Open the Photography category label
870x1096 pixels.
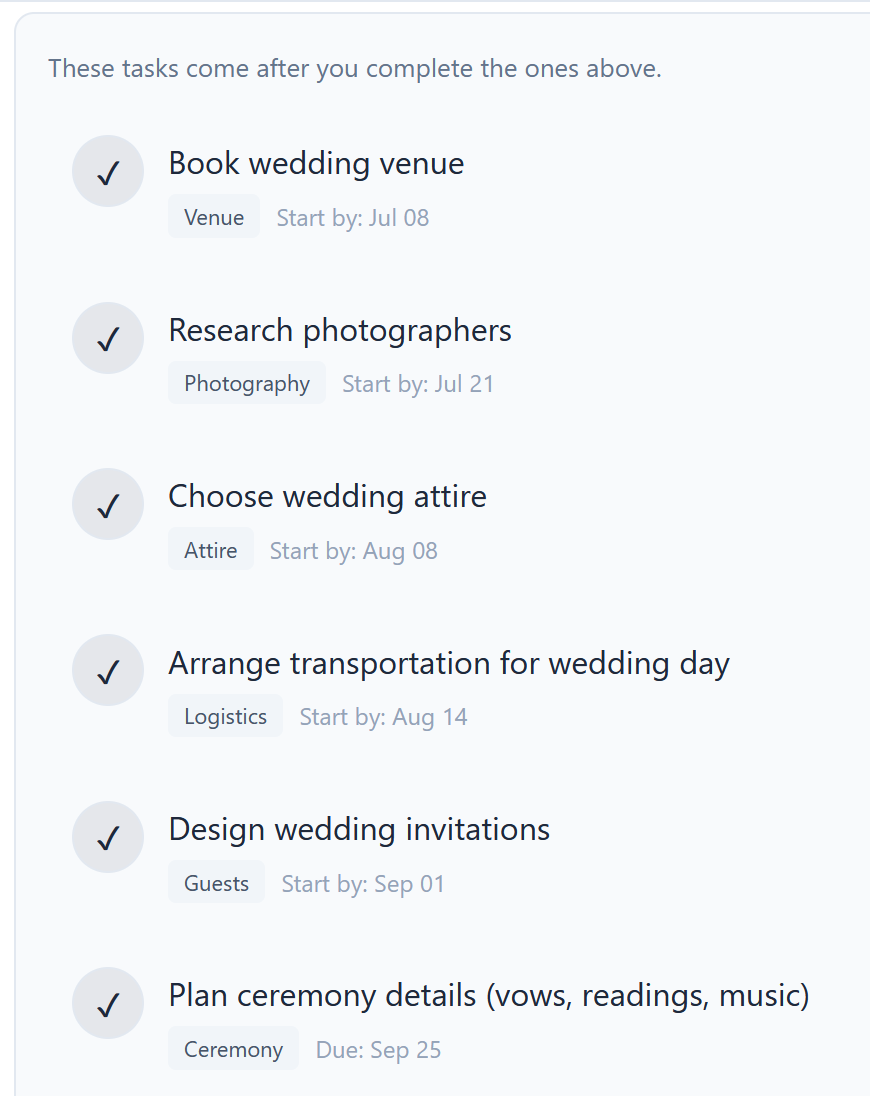[x=246, y=383]
